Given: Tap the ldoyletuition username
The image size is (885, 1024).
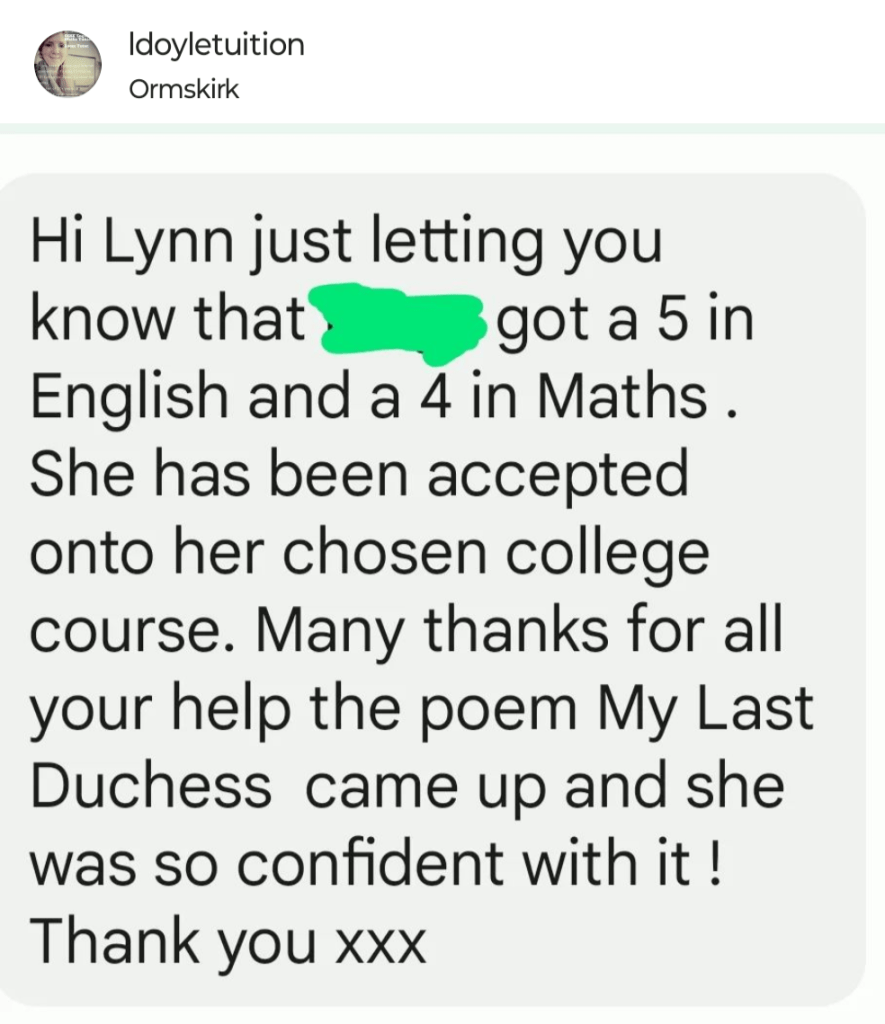Looking at the screenshot, I should coord(216,44).
